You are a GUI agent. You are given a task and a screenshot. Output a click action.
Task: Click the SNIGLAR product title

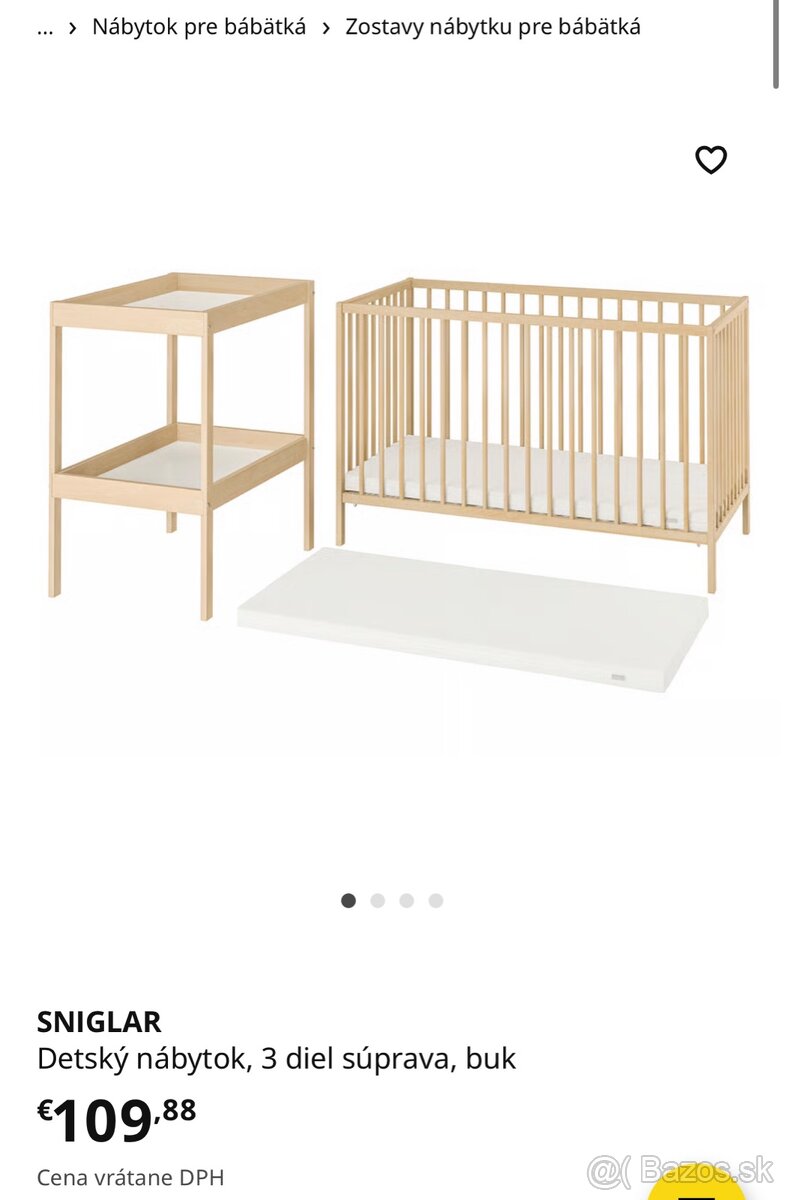(x=100, y=1022)
